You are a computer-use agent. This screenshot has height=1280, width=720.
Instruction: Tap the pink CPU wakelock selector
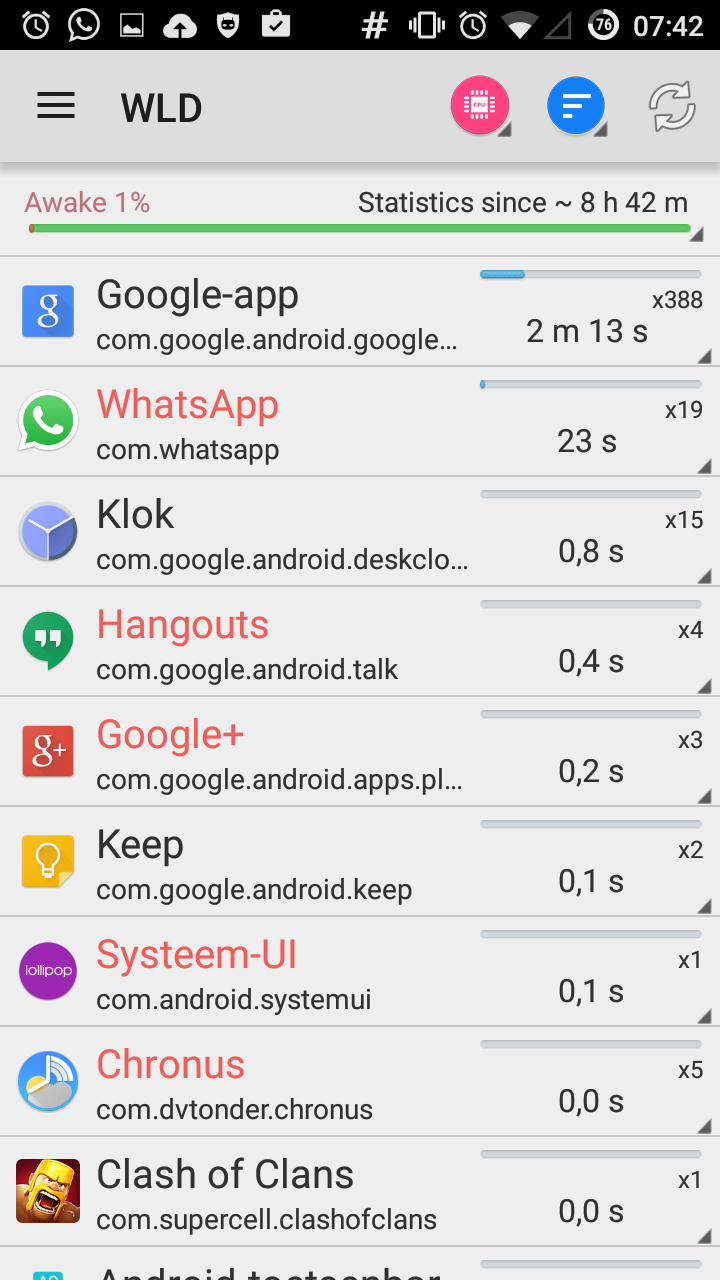[481, 106]
